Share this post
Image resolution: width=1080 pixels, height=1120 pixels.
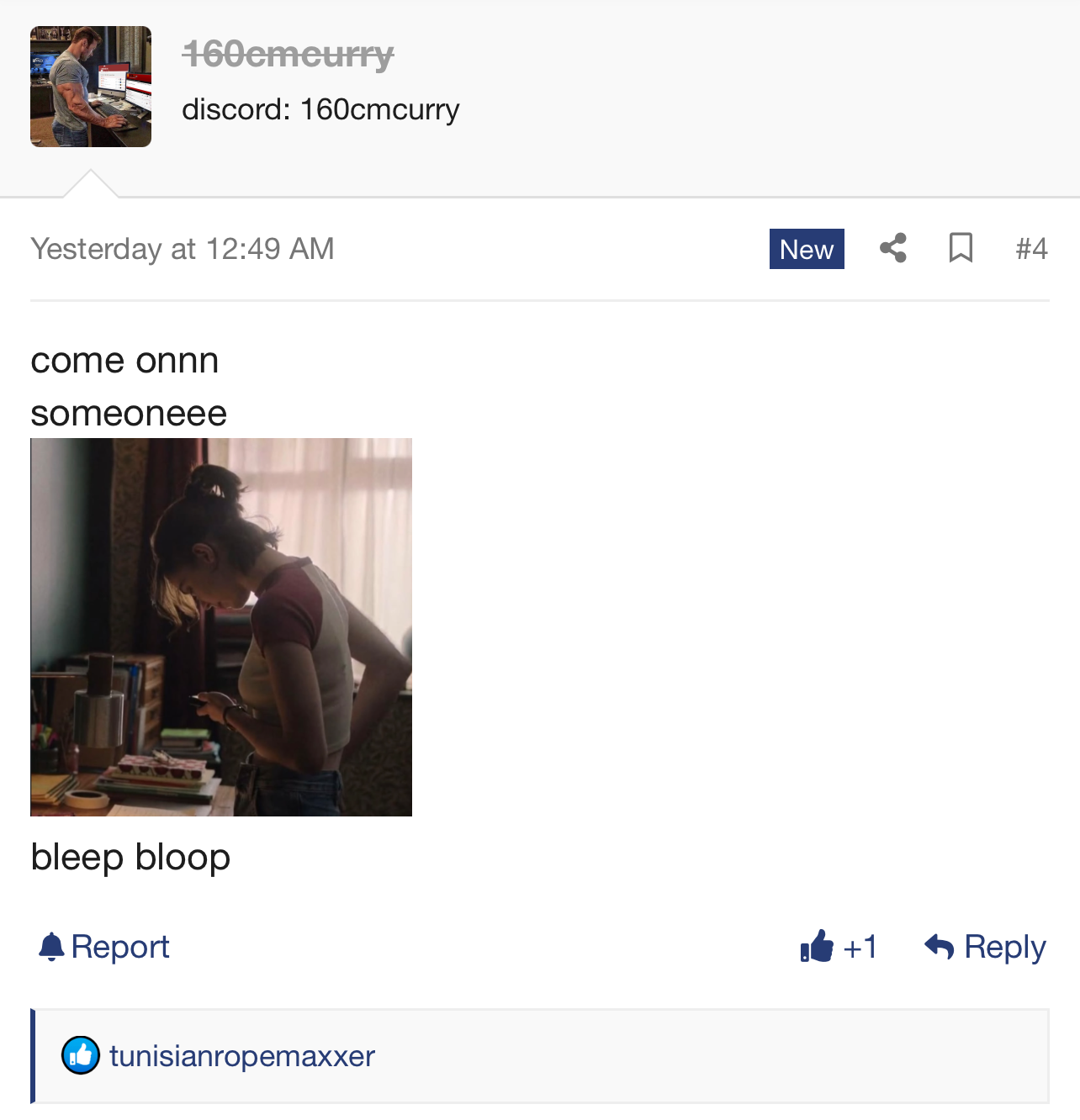pos(893,248)
